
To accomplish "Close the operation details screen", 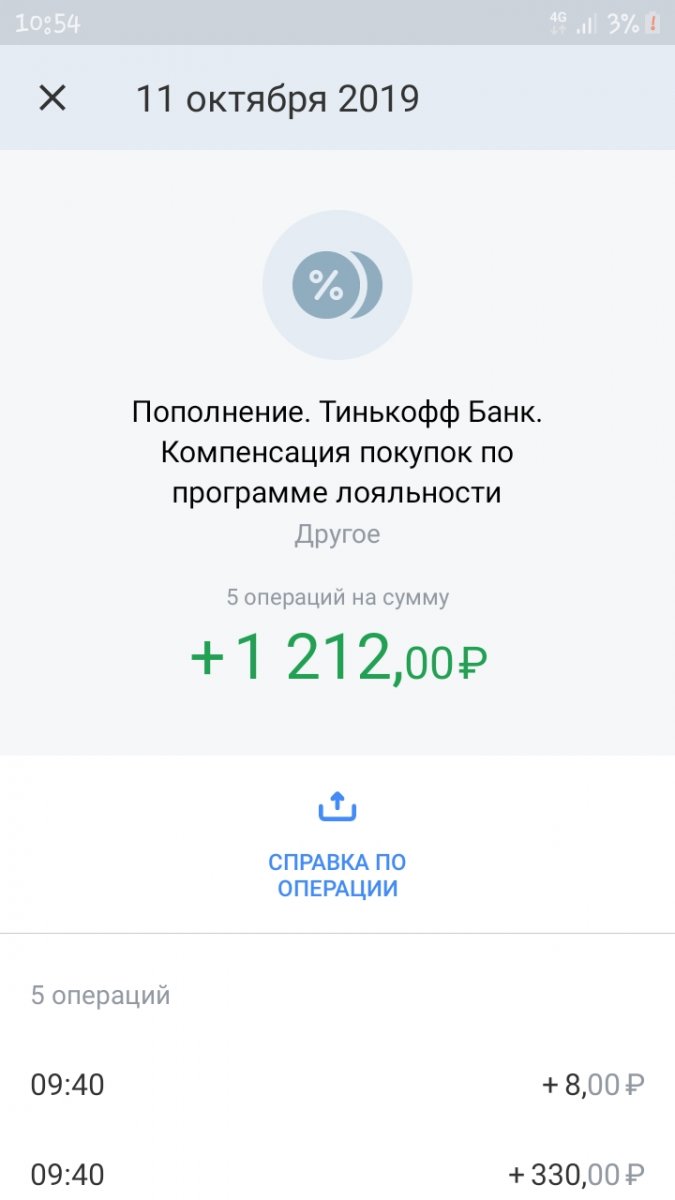I will tap(52, 98).
